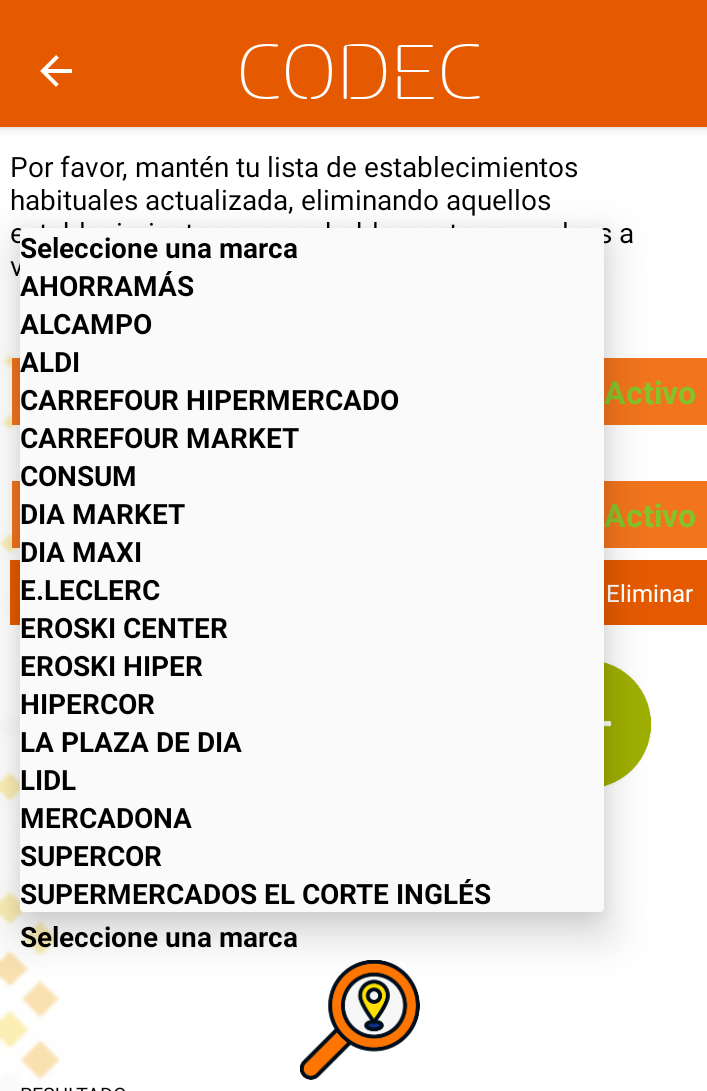Choose EROSKI CENTER brand

point(124,629)
